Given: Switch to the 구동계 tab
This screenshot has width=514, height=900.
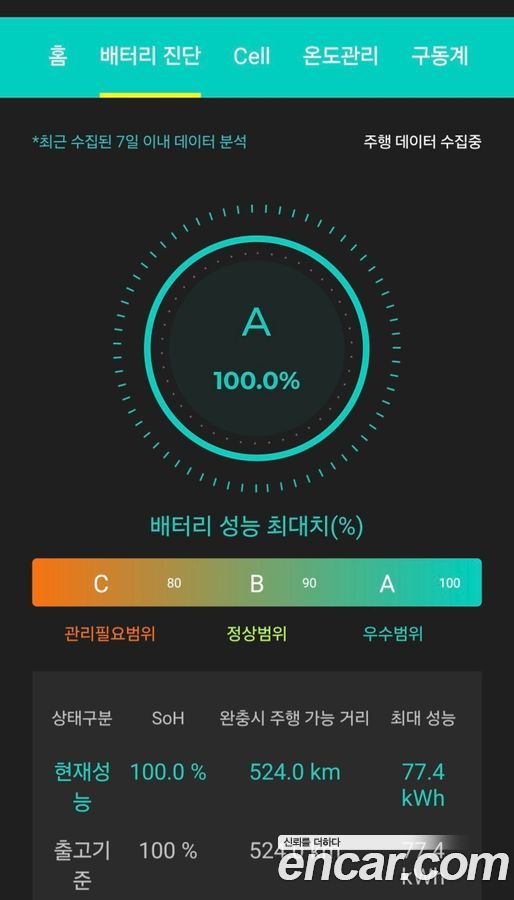Looking at the screenshot, I should tap(439, 57).
